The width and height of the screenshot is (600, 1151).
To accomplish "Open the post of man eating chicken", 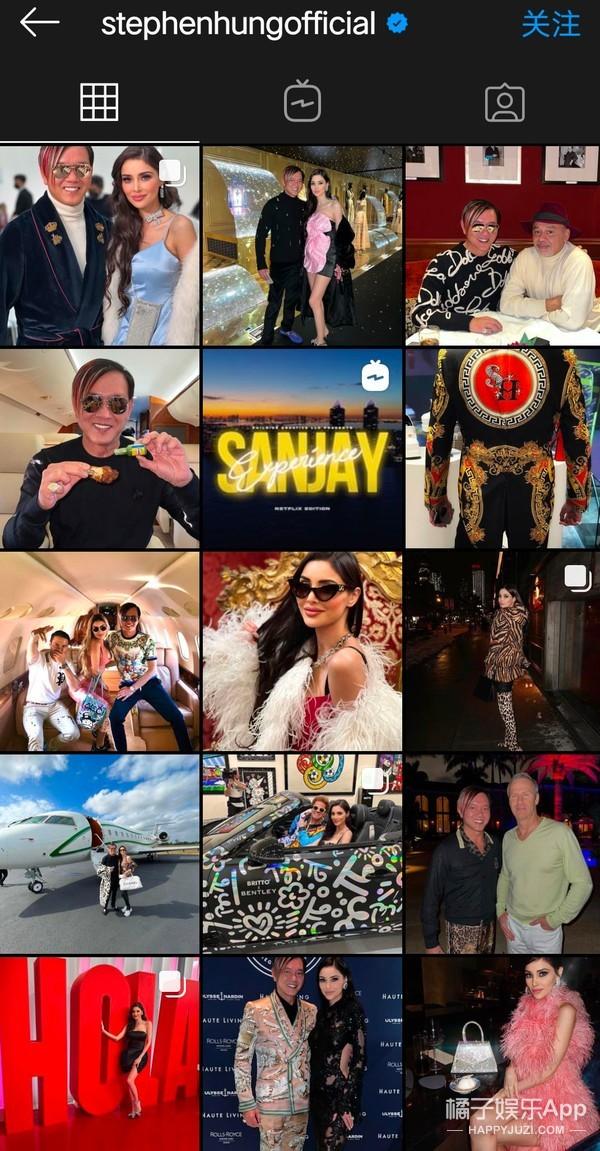I will (99, 449).
